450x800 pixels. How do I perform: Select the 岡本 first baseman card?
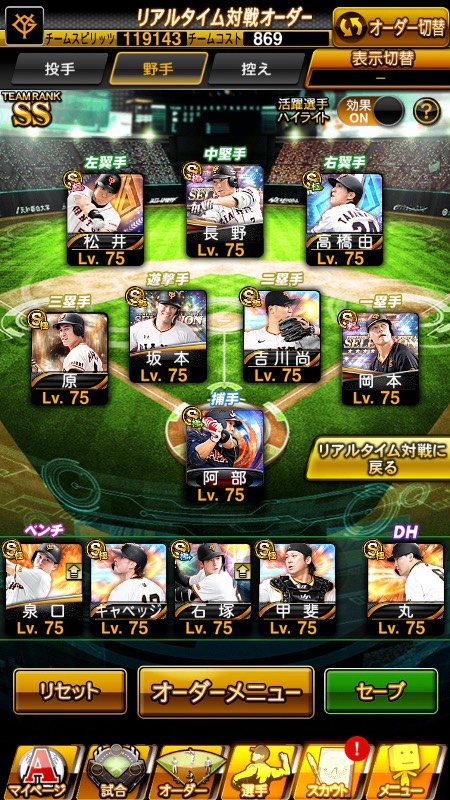pyautogui.click(x=380, y=359)
